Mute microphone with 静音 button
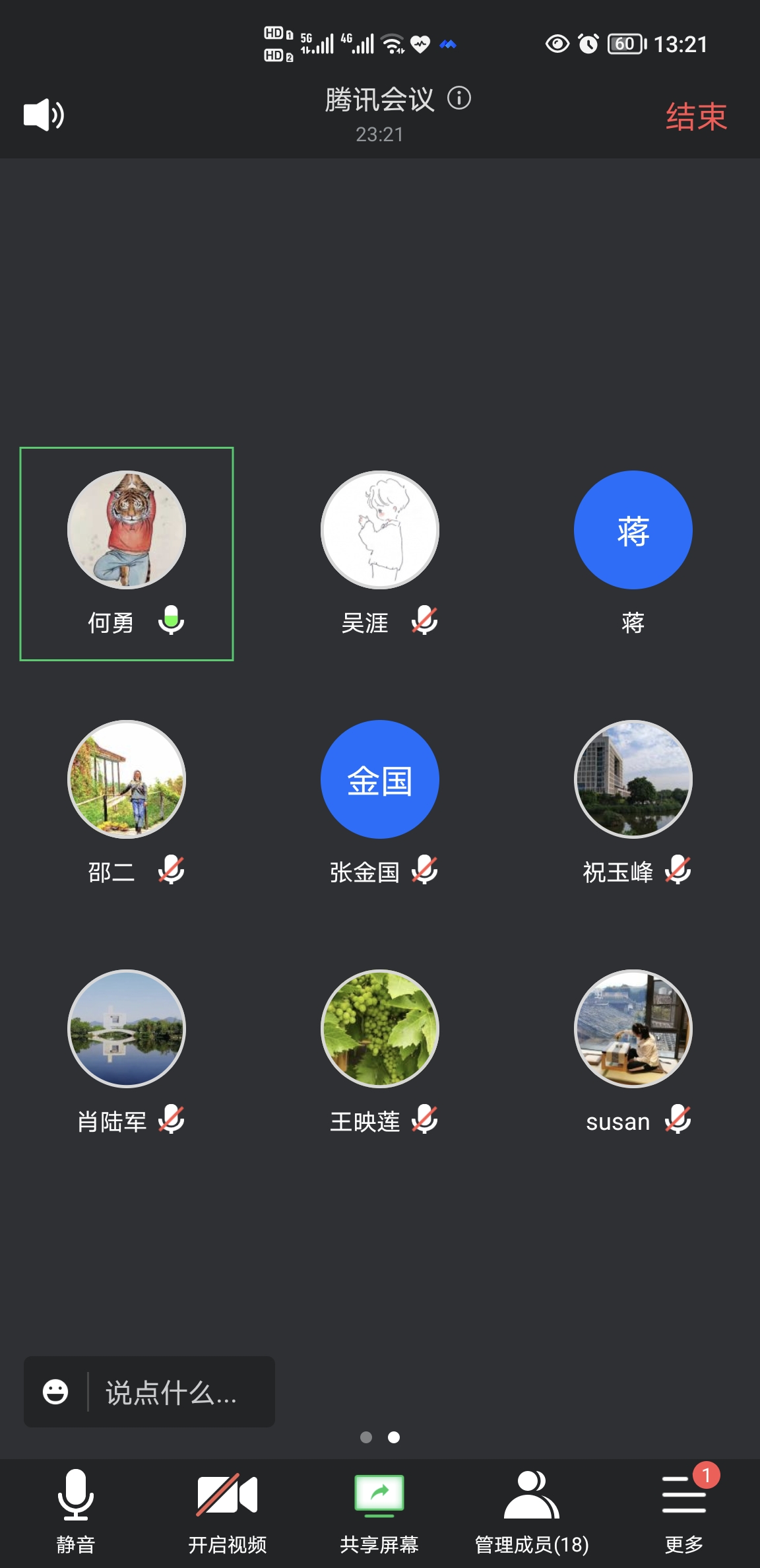760x1568 pixels. (76, 1510)
